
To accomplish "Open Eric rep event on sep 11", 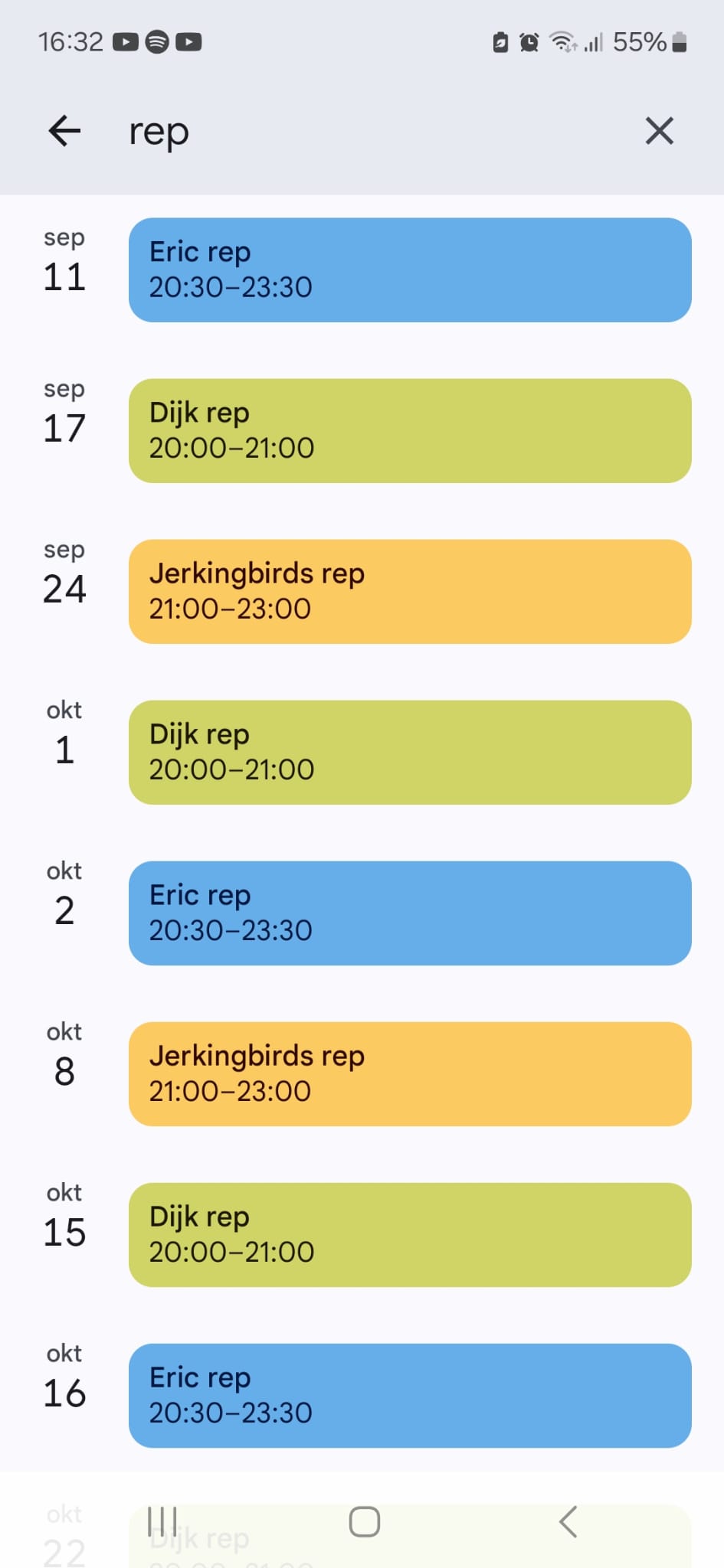I will coord(410,270).
